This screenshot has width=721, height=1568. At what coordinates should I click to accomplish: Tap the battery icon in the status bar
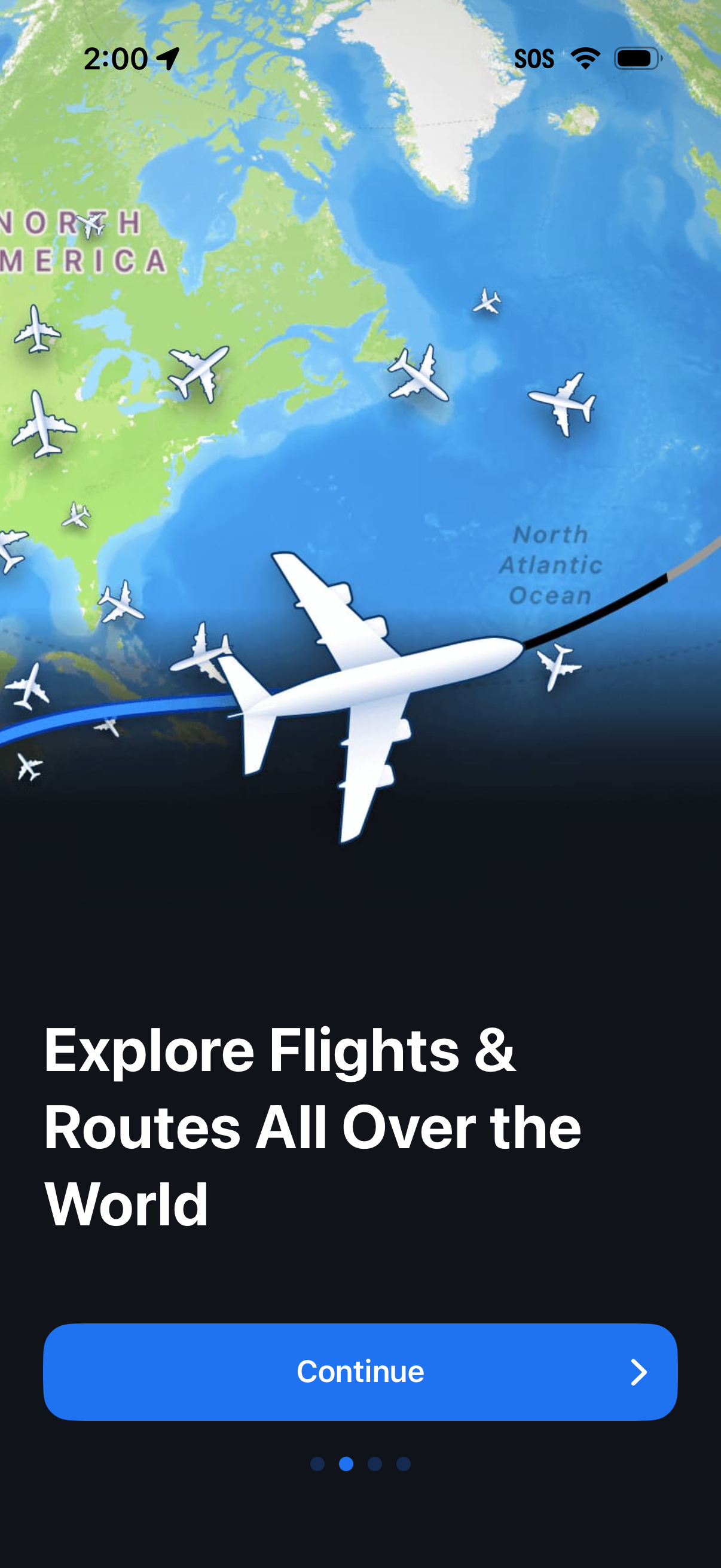coord(637,59)
